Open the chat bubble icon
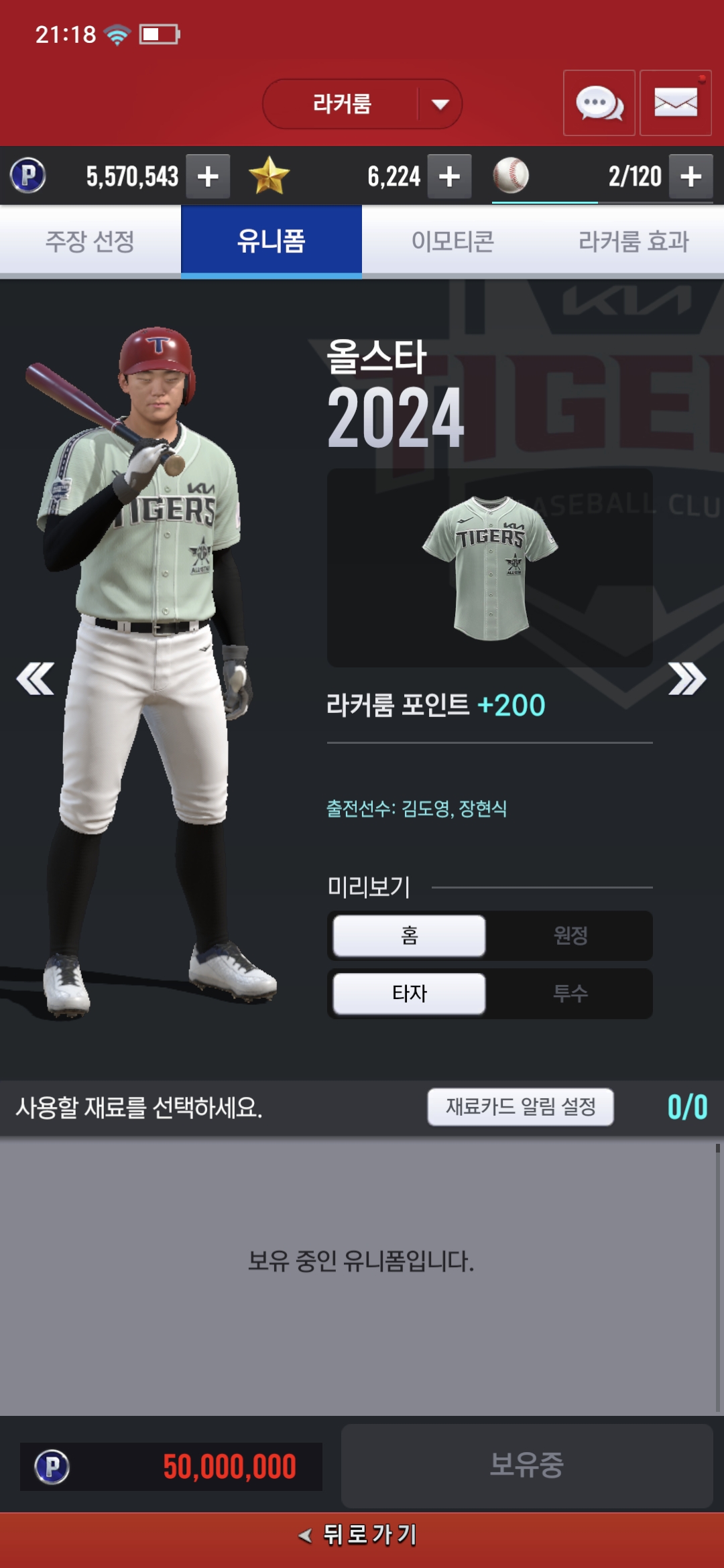Viewport: 724px width, 1568px height. pos(599,103)
